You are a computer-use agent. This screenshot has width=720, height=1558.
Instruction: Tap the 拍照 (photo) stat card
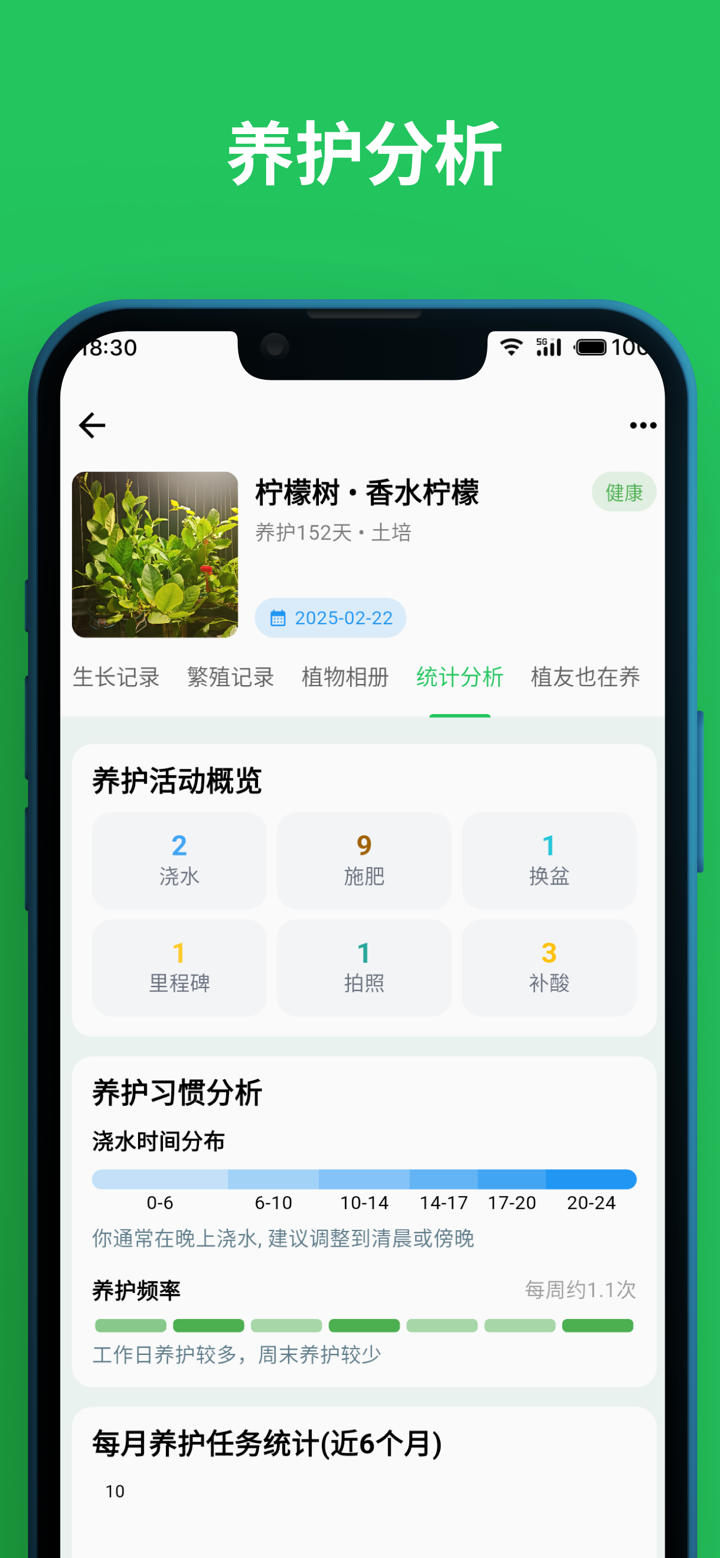pos(363,967)
